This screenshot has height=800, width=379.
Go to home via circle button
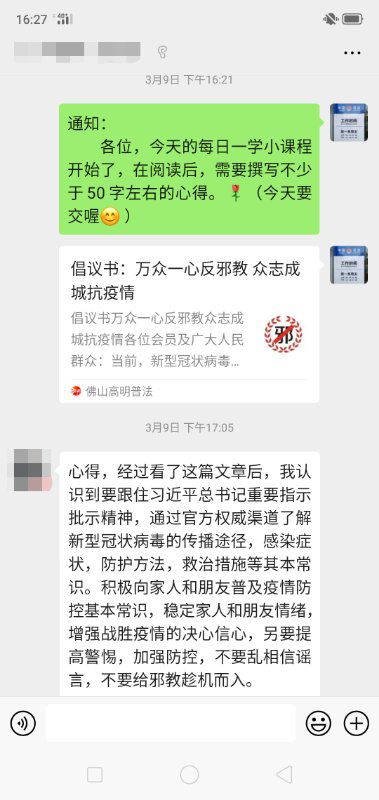point(189,774)
